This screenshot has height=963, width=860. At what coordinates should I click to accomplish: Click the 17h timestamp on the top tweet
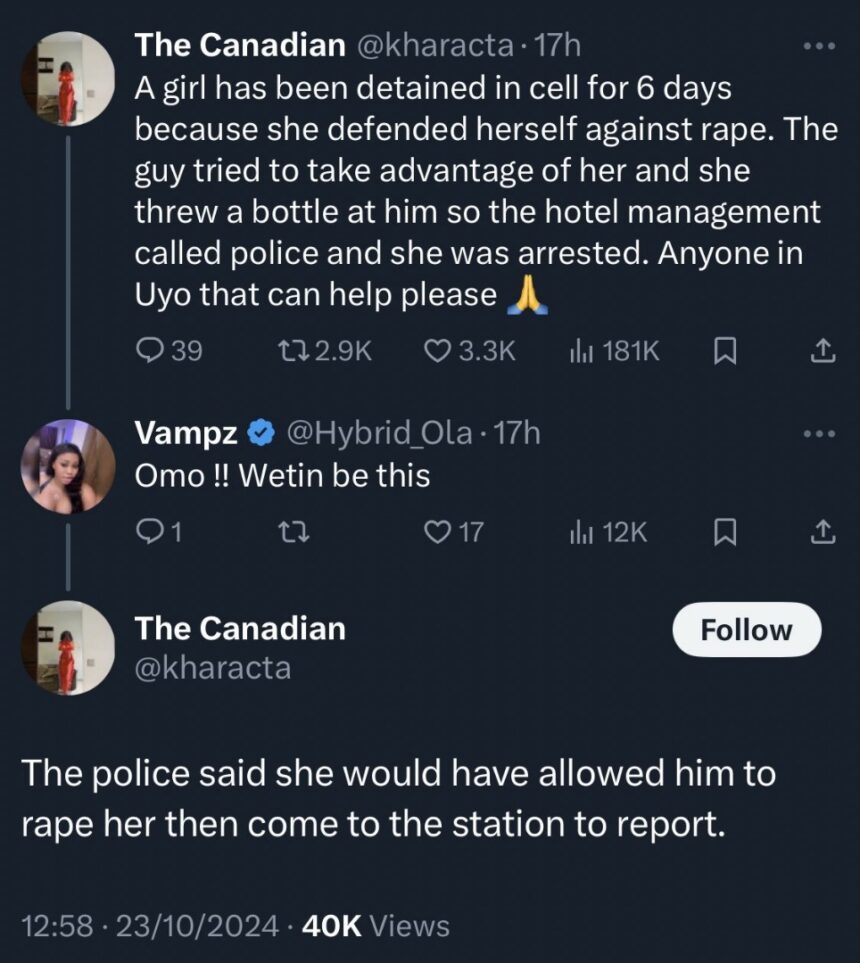click(560, 45)
